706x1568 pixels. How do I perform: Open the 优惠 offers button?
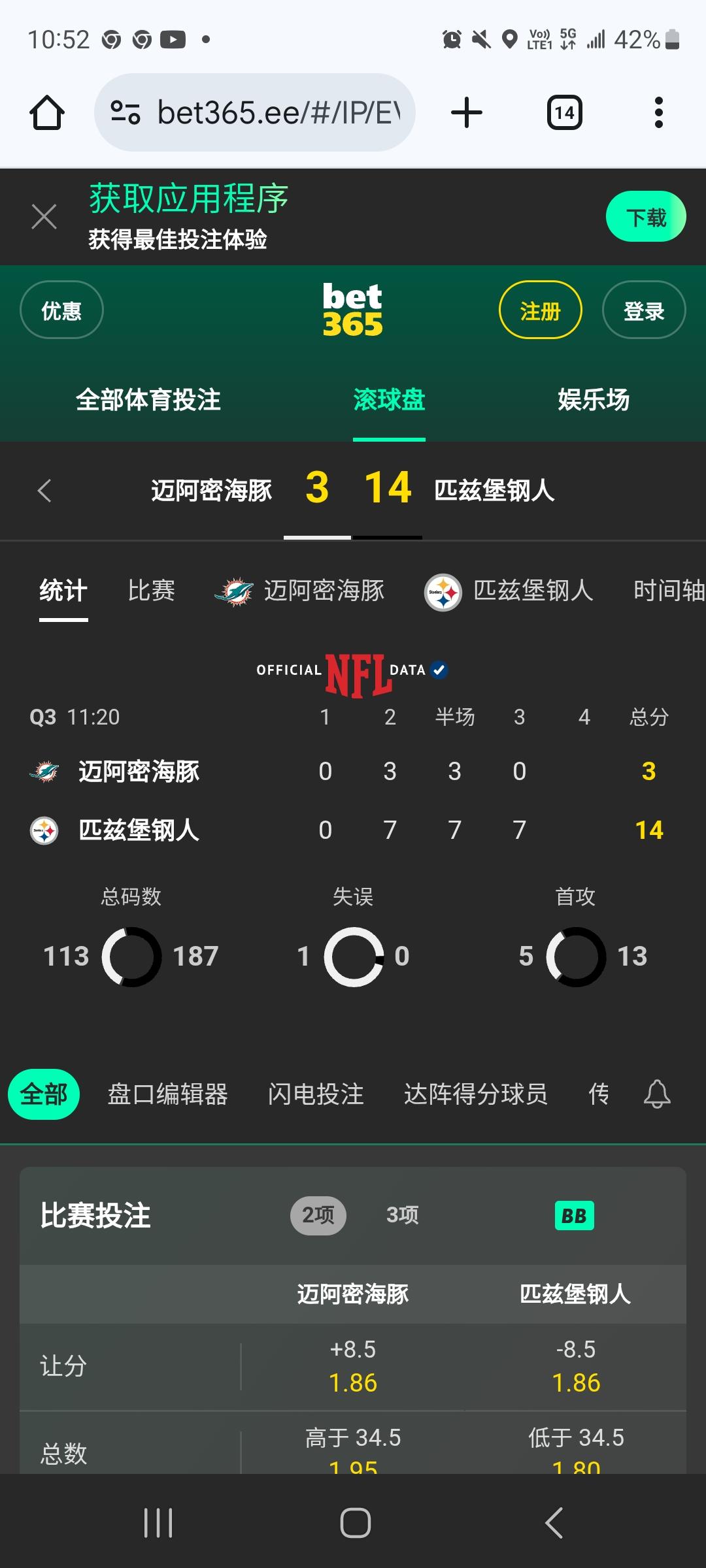point(61,310)
